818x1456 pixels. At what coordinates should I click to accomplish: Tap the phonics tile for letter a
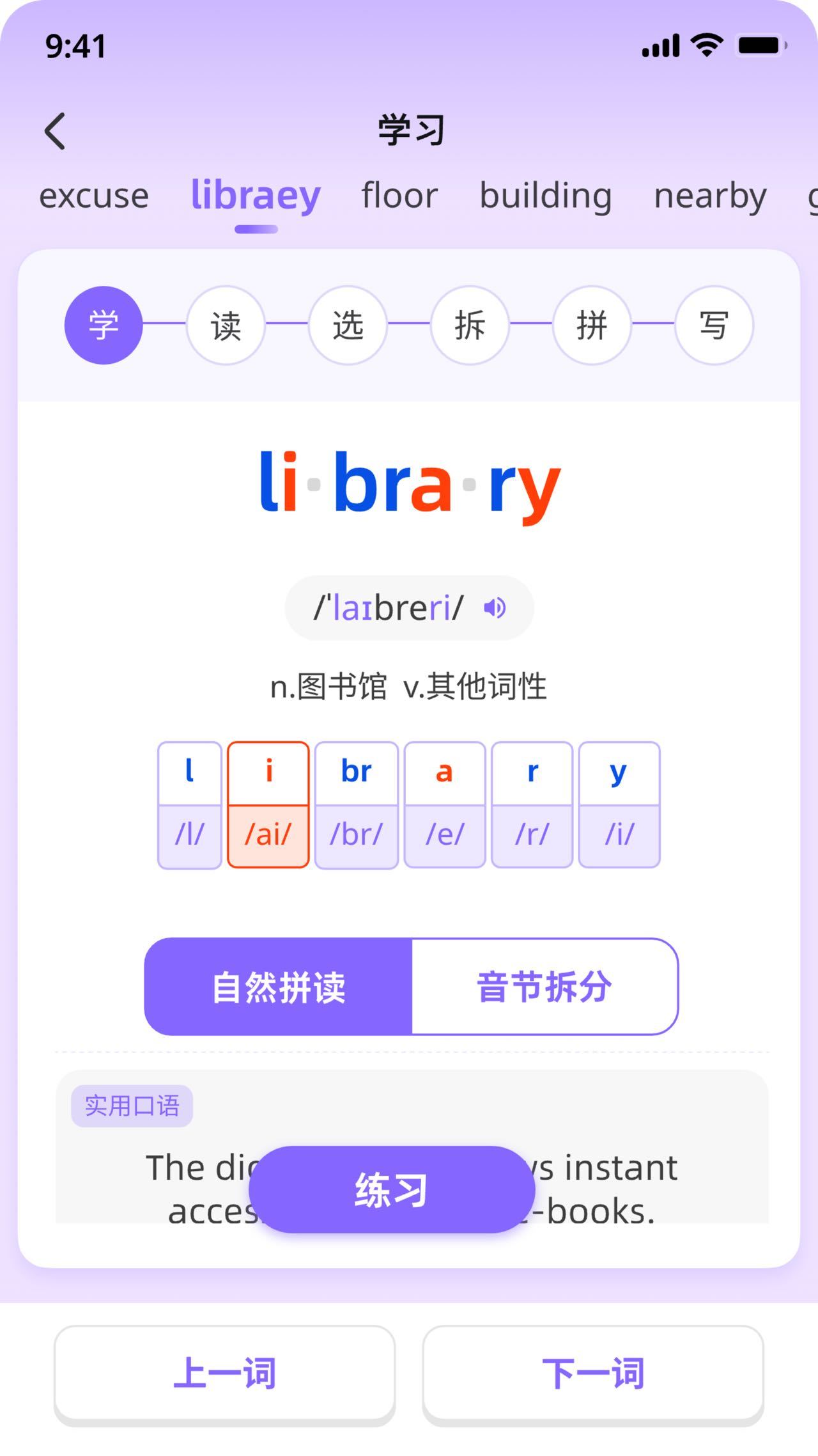(445, 804)
